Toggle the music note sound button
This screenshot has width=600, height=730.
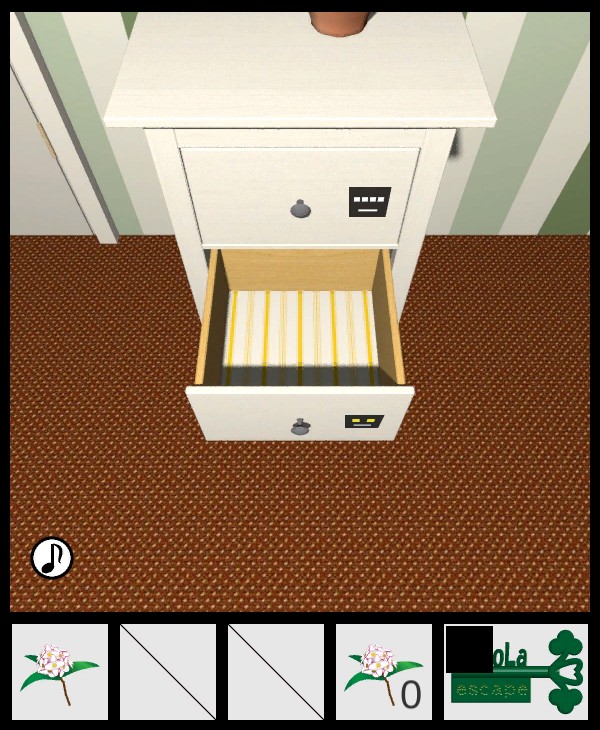(x=52, y=558)
